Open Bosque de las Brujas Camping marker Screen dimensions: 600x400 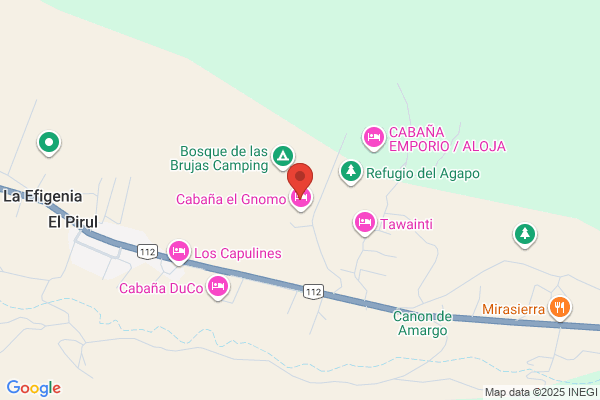(x=283, y=157)
